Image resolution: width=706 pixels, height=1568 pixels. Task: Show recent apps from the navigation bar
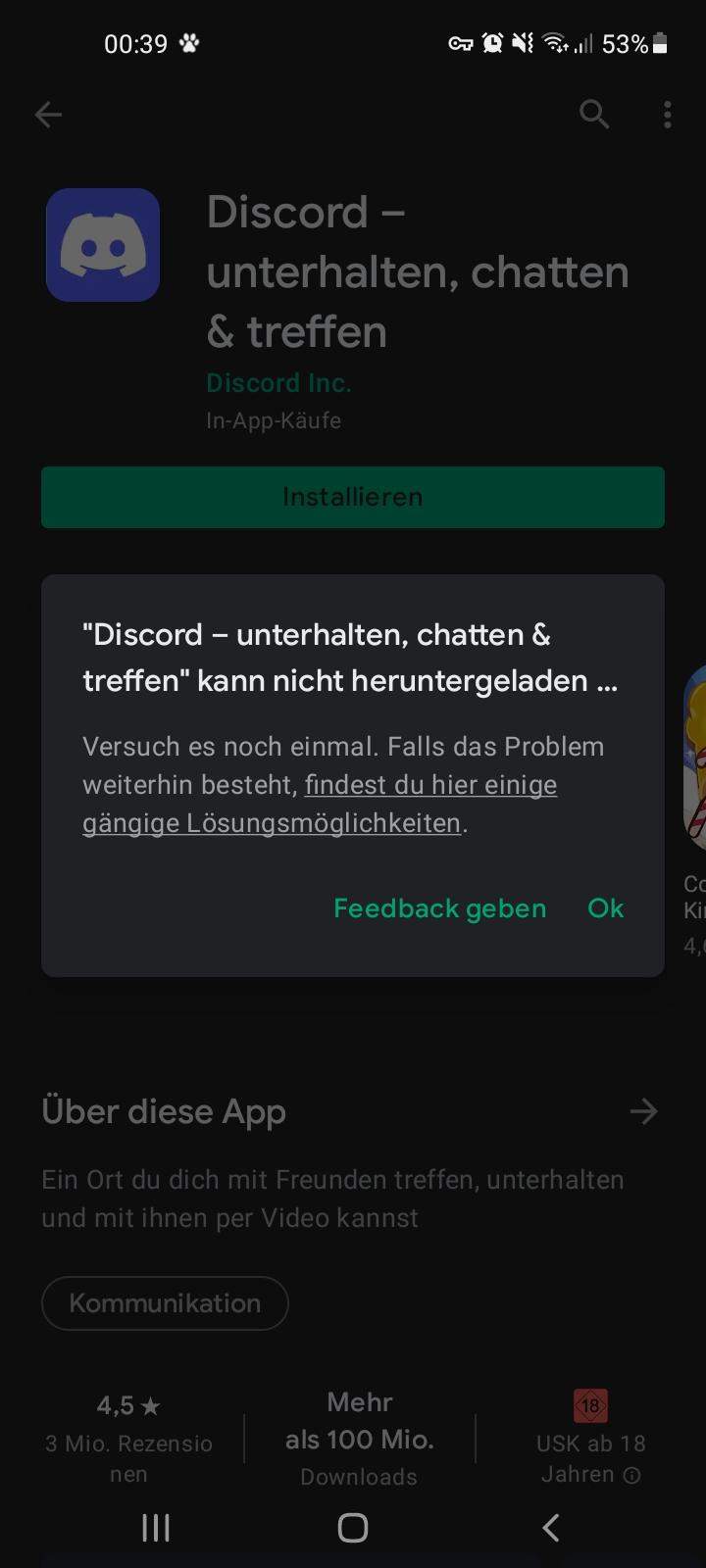[156, 1527]
